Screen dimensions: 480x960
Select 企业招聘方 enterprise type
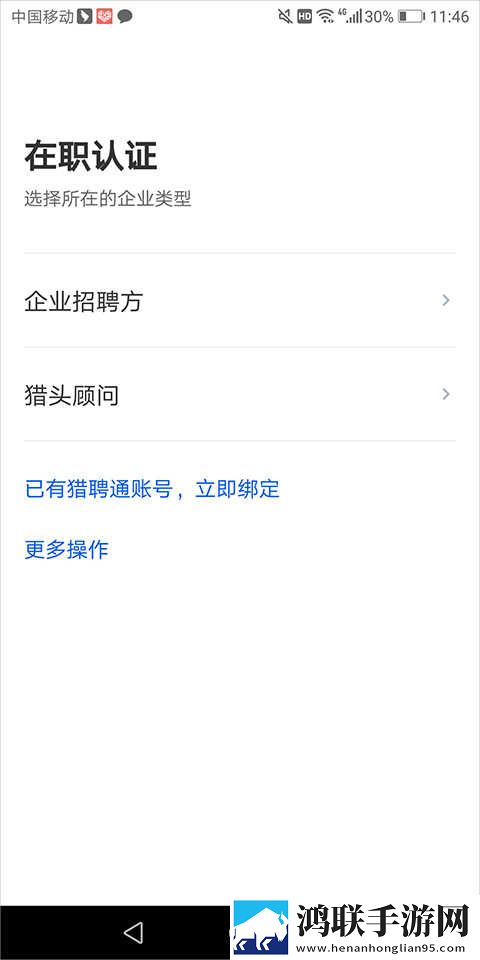[x=239, y=300]
